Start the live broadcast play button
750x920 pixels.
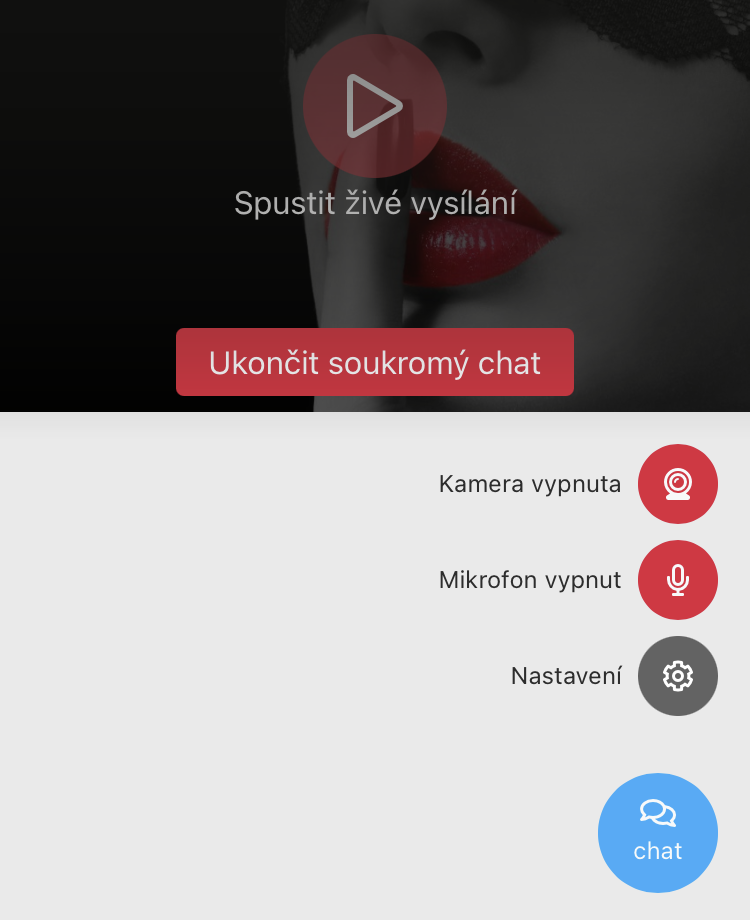click(375, 106)
